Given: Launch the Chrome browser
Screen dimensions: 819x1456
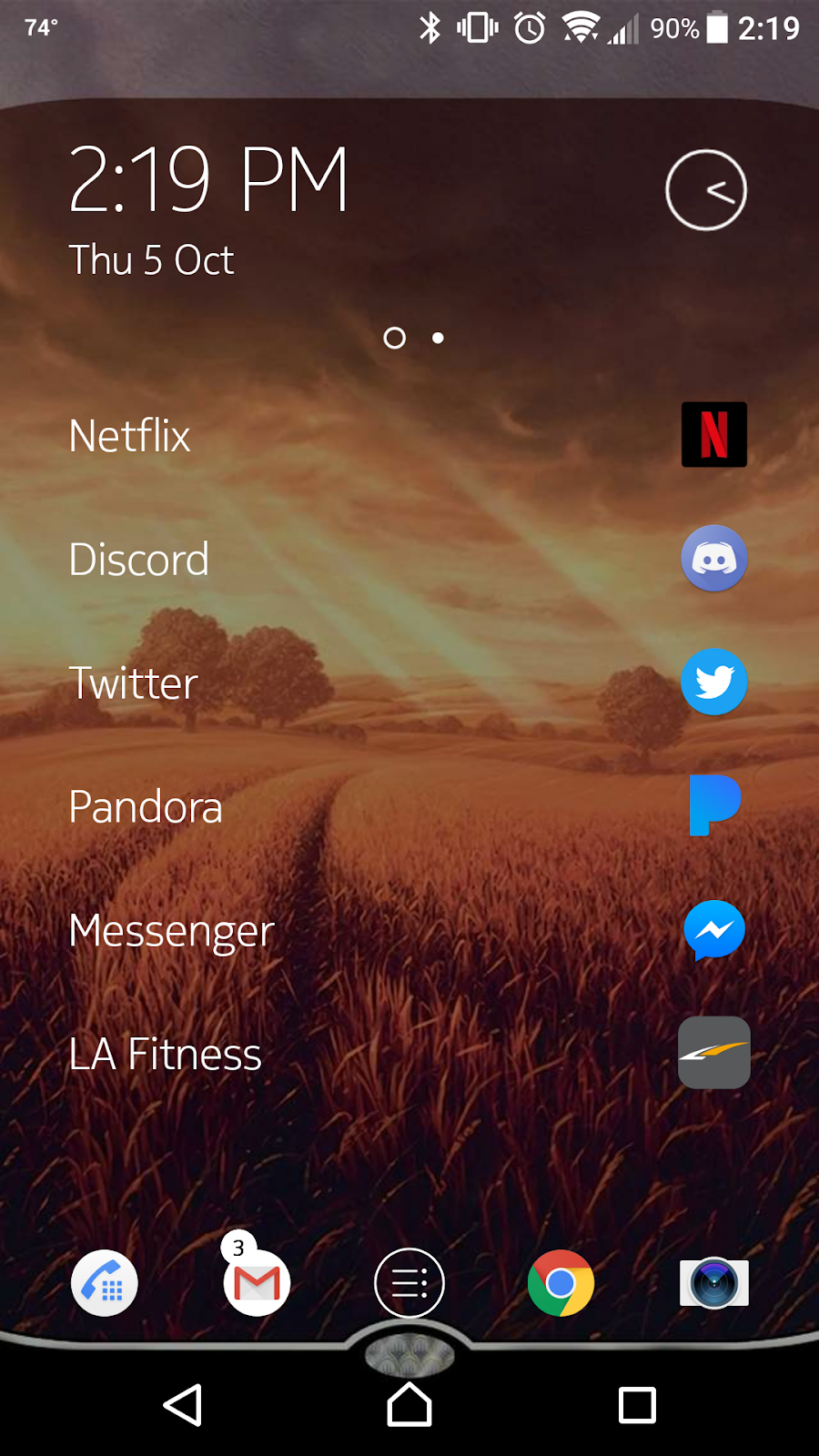Looking at the screenshot, I should click(x=561, y=1283).
